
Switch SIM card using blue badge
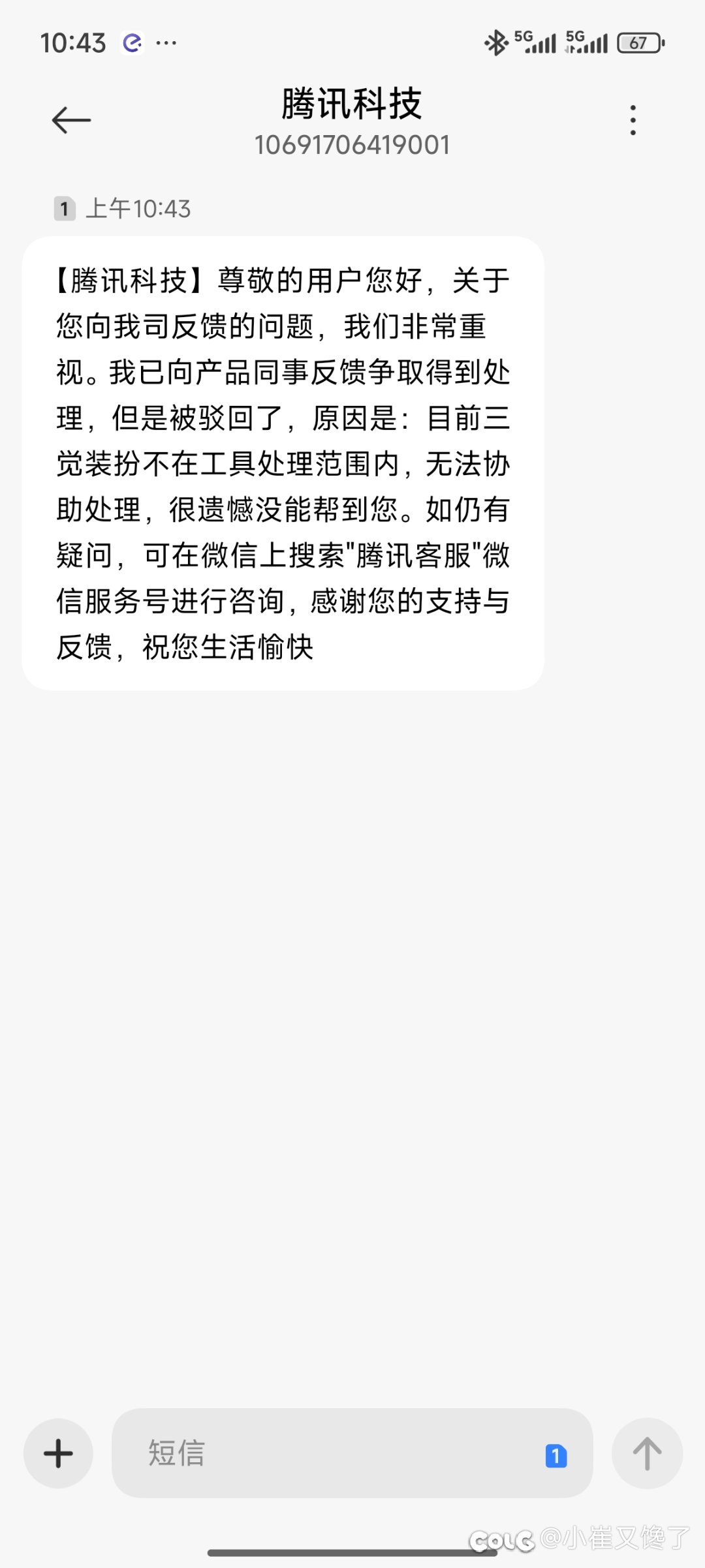tap(556, 1456)
